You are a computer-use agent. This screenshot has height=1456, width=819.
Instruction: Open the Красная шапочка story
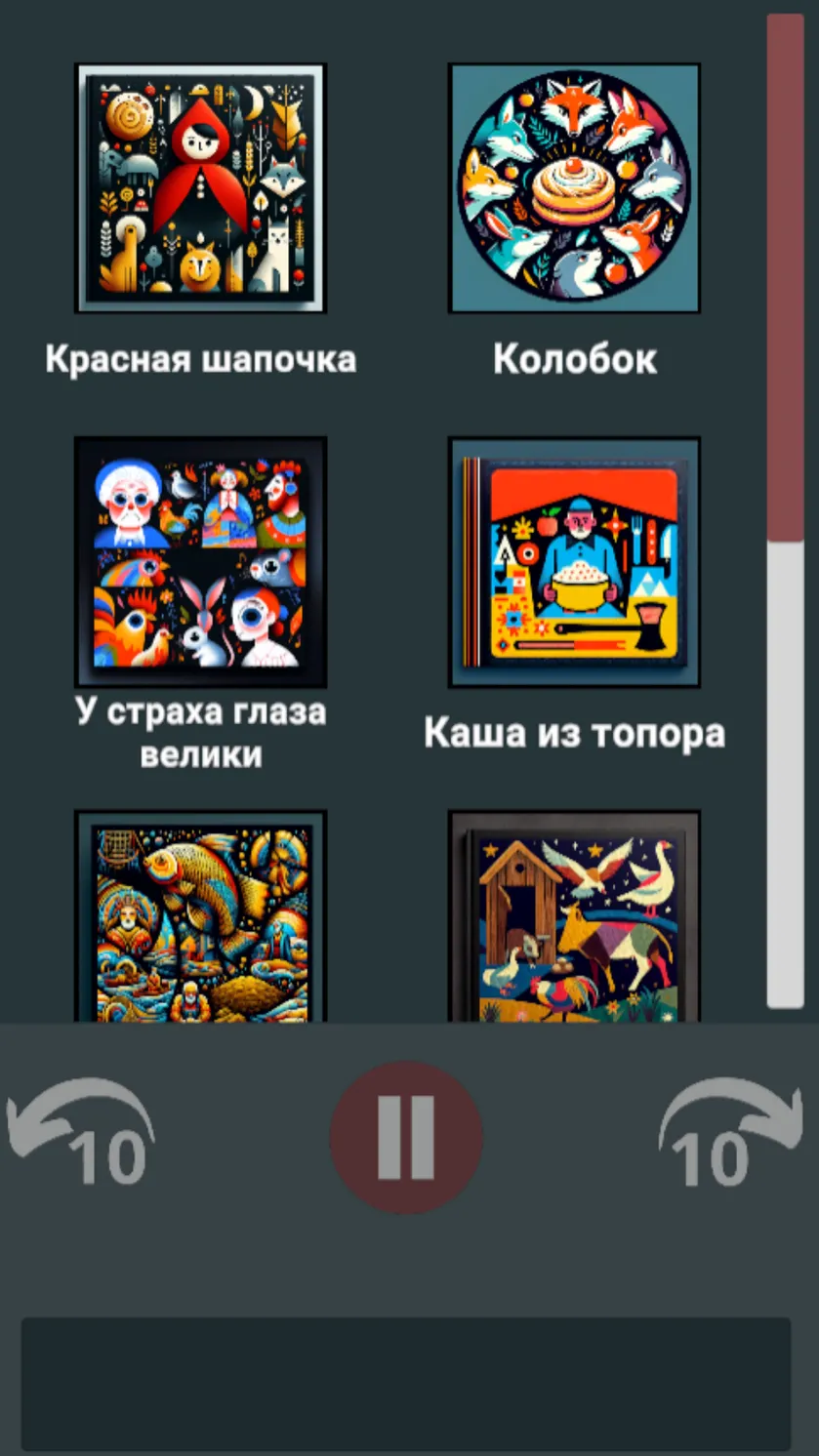tap(200, 188)
